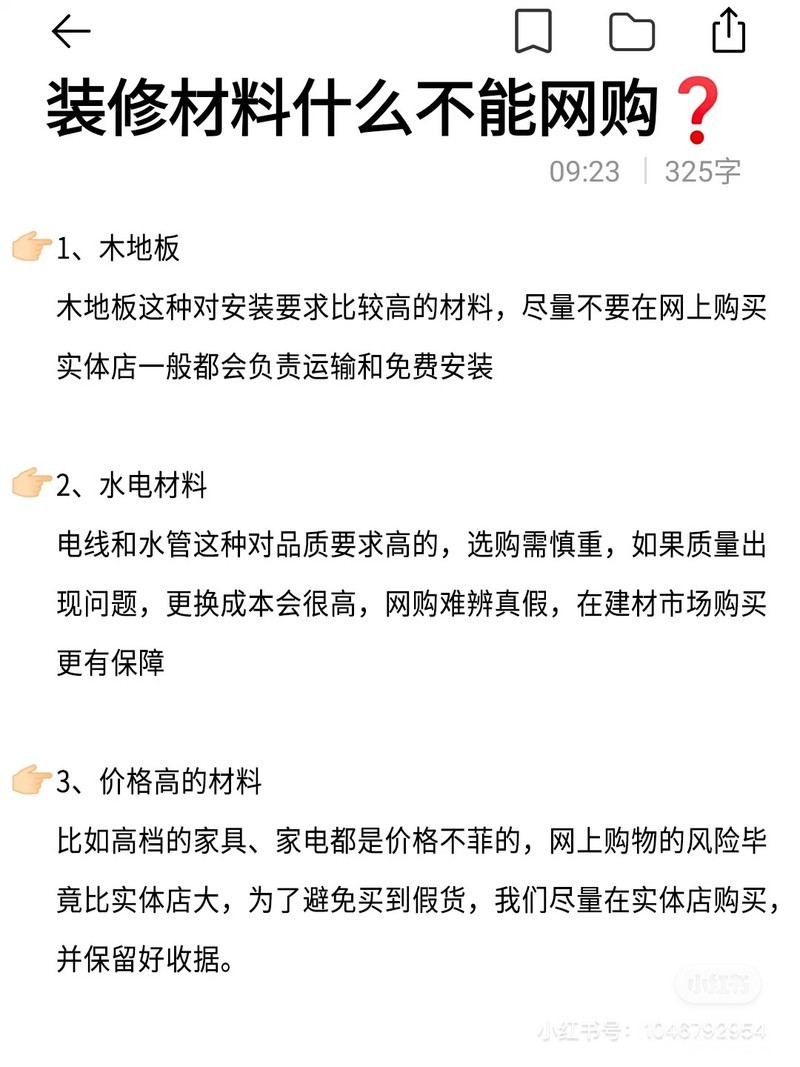Share this note
800x1067 pixels.
coord(729,31)
